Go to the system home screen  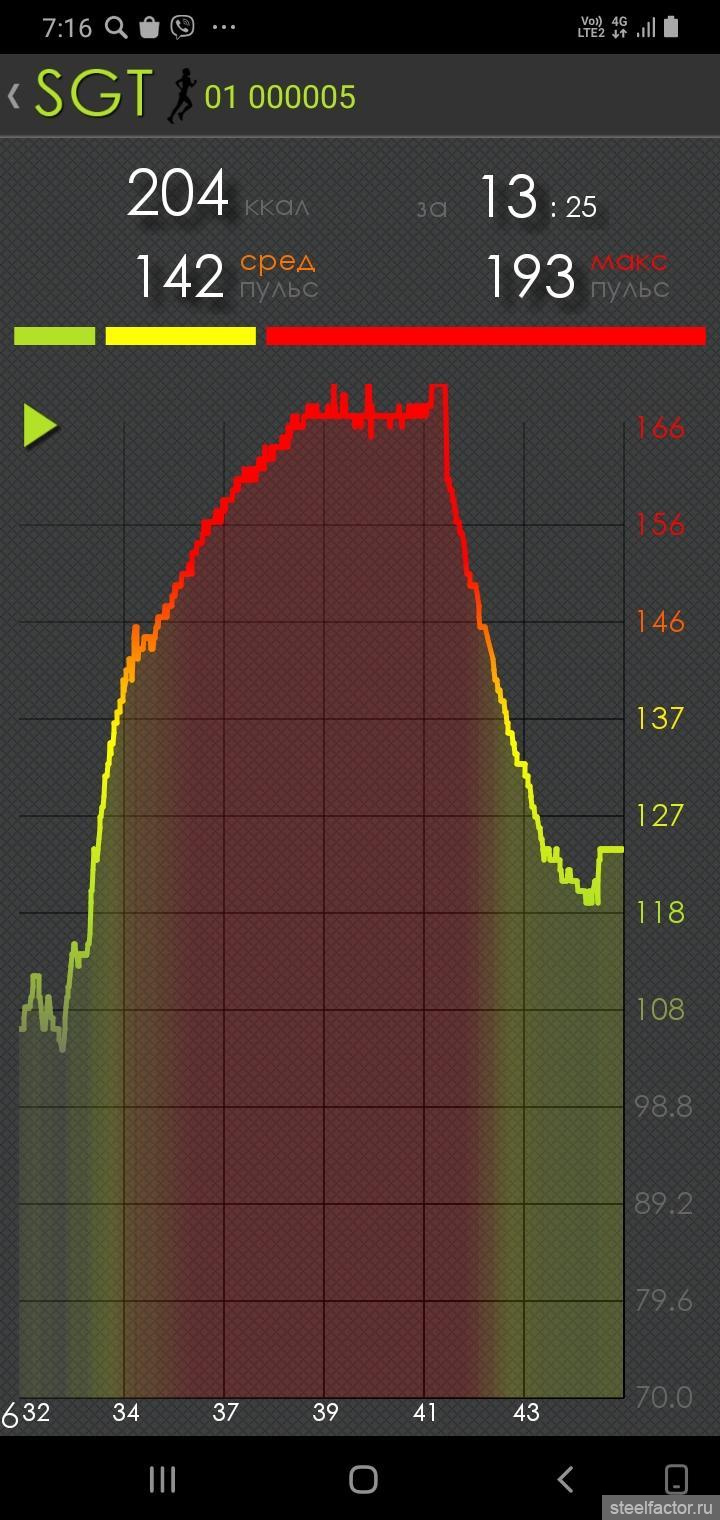tap(363, 1479)
